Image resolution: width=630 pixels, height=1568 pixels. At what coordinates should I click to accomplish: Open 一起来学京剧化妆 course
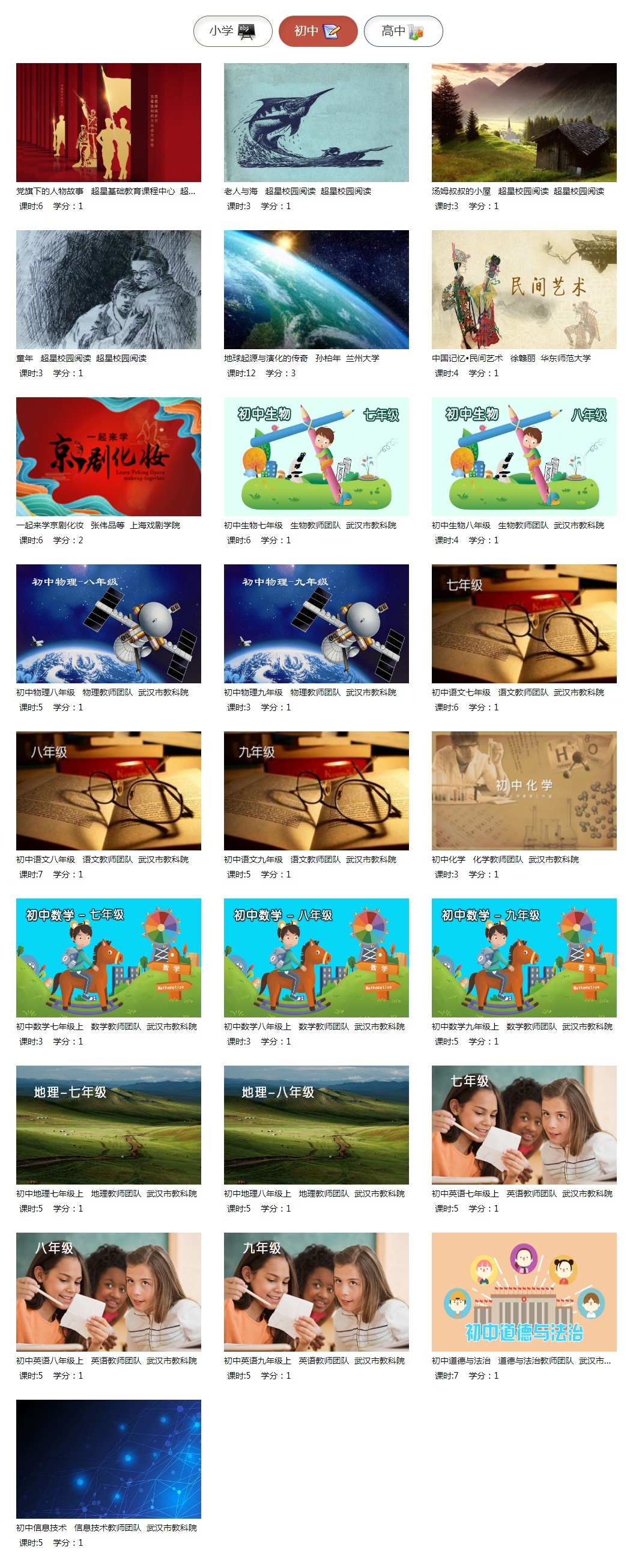click(x=108, y=457)
